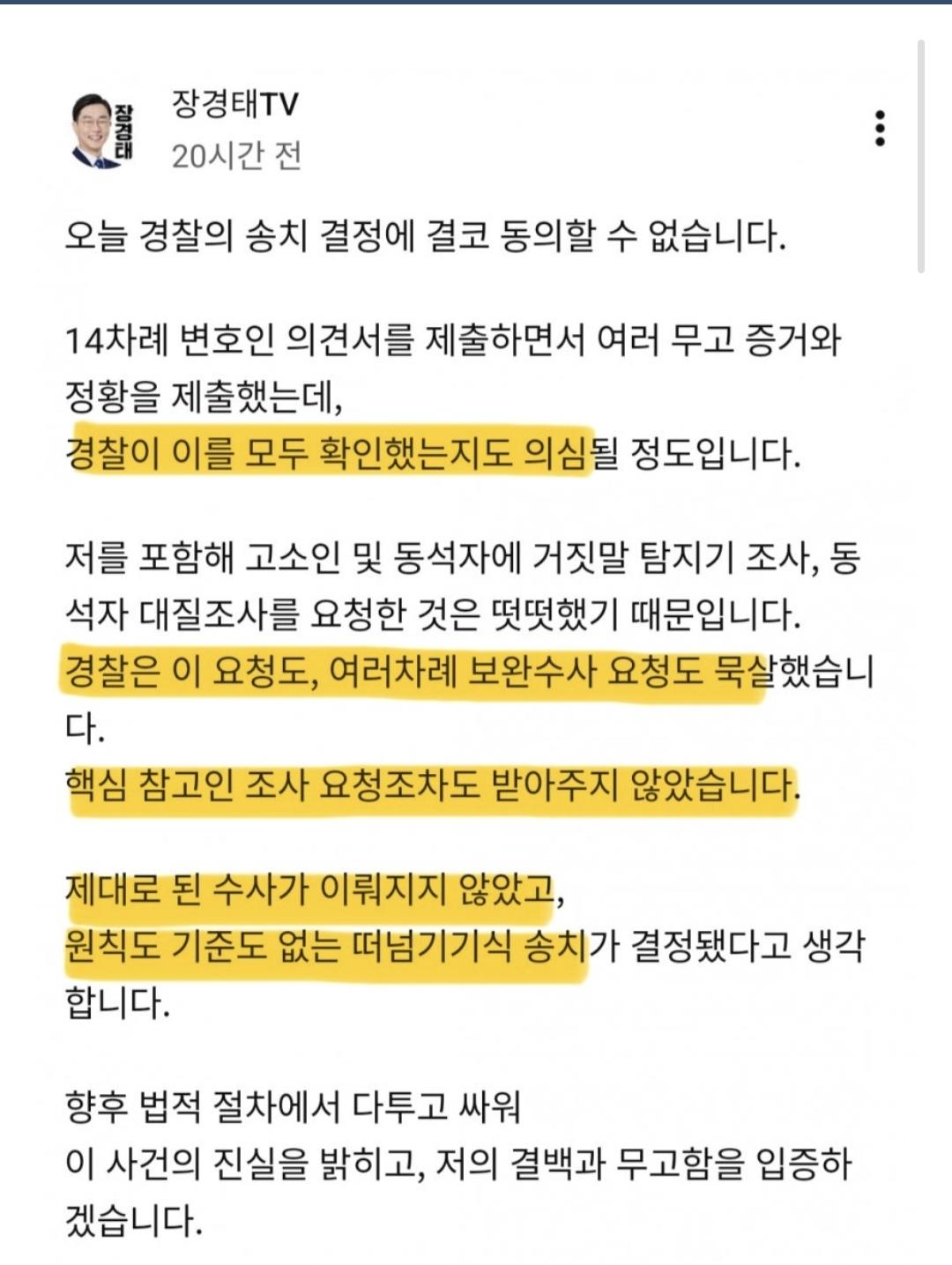Open the 장경태TV channel name

point(234,105)
